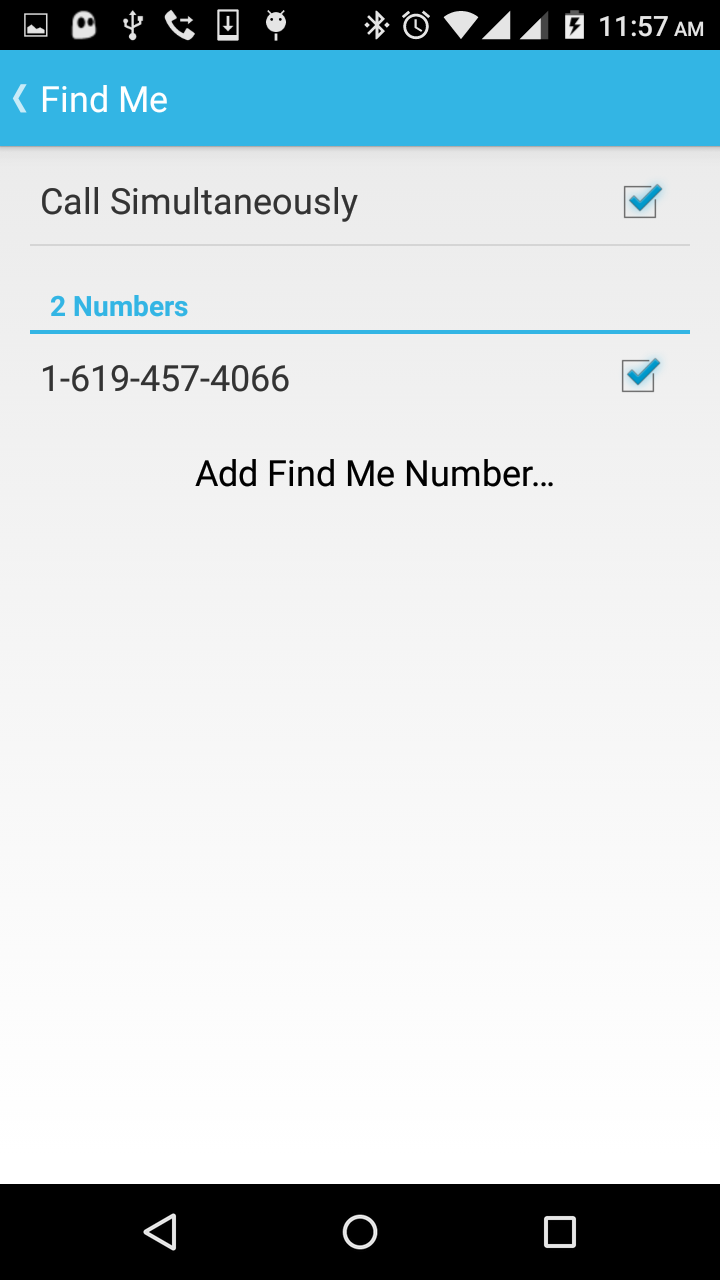The width and height of the screenshot is (720, 1280).
Task: Select the phone number 1-619-457-4066 entry
Action: (165, 378)
